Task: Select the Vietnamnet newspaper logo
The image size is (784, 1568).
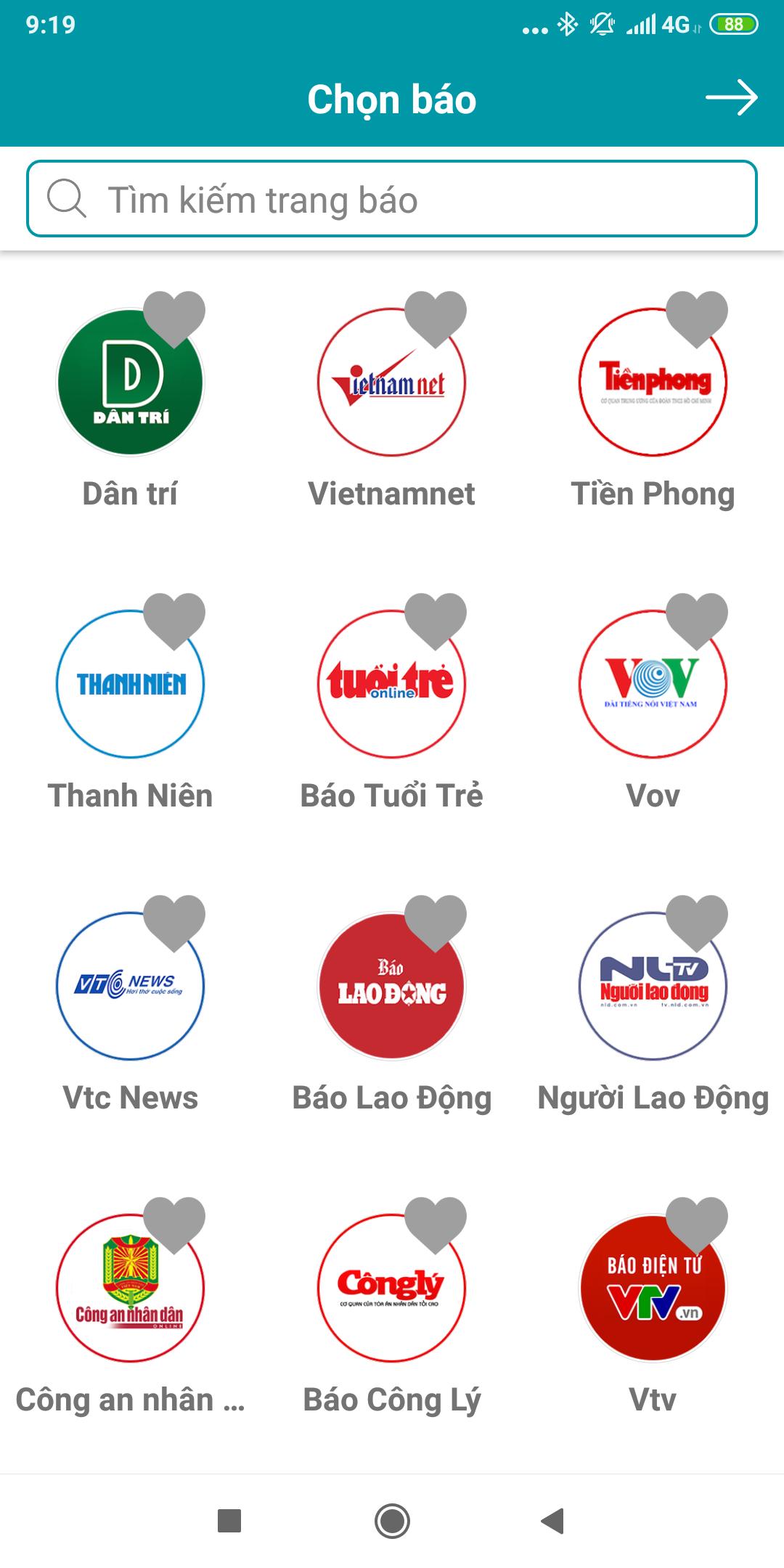Action: pos(392,382)
